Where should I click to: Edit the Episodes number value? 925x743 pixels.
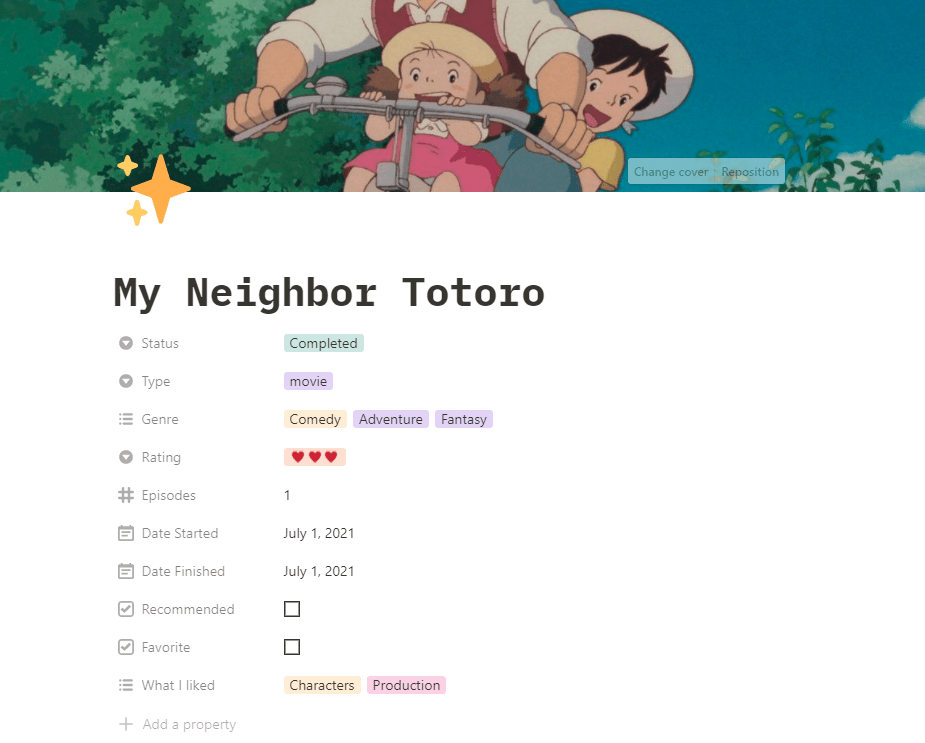point(287,496)
